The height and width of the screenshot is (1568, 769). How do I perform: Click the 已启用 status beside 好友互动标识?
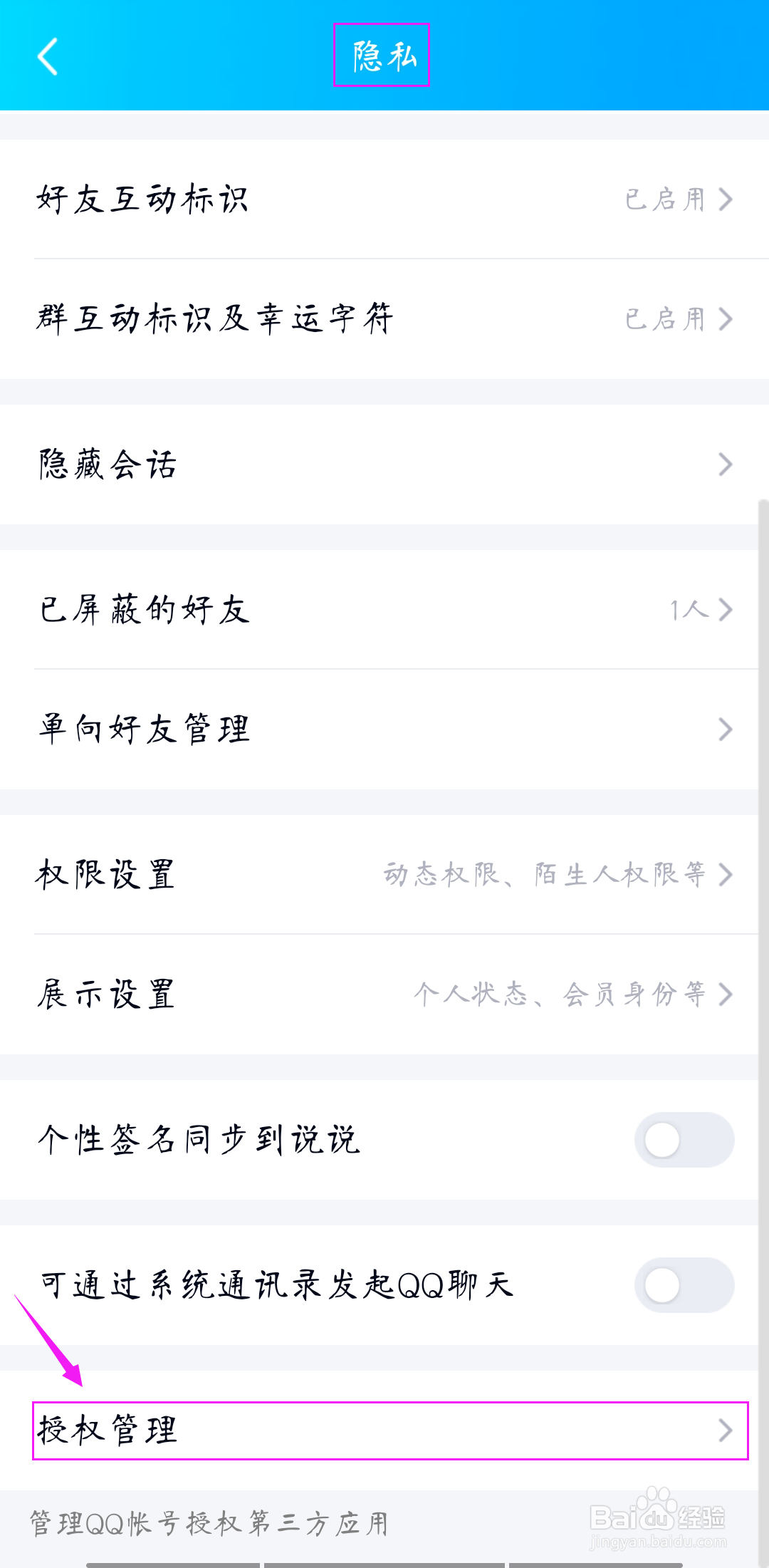point(662,199)
